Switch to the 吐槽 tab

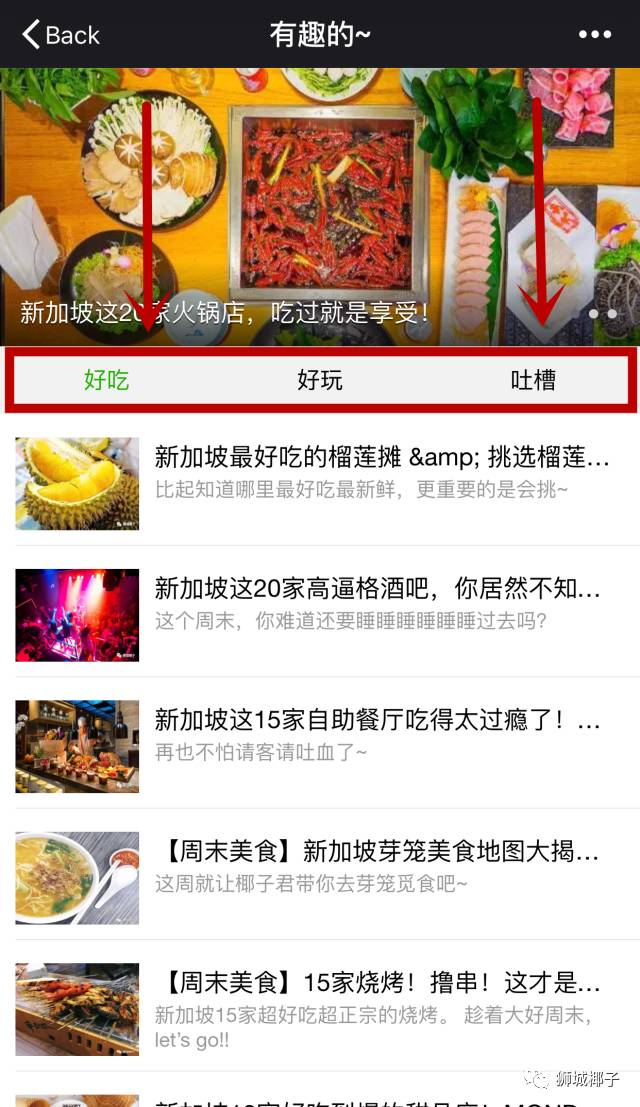[532, 380]
